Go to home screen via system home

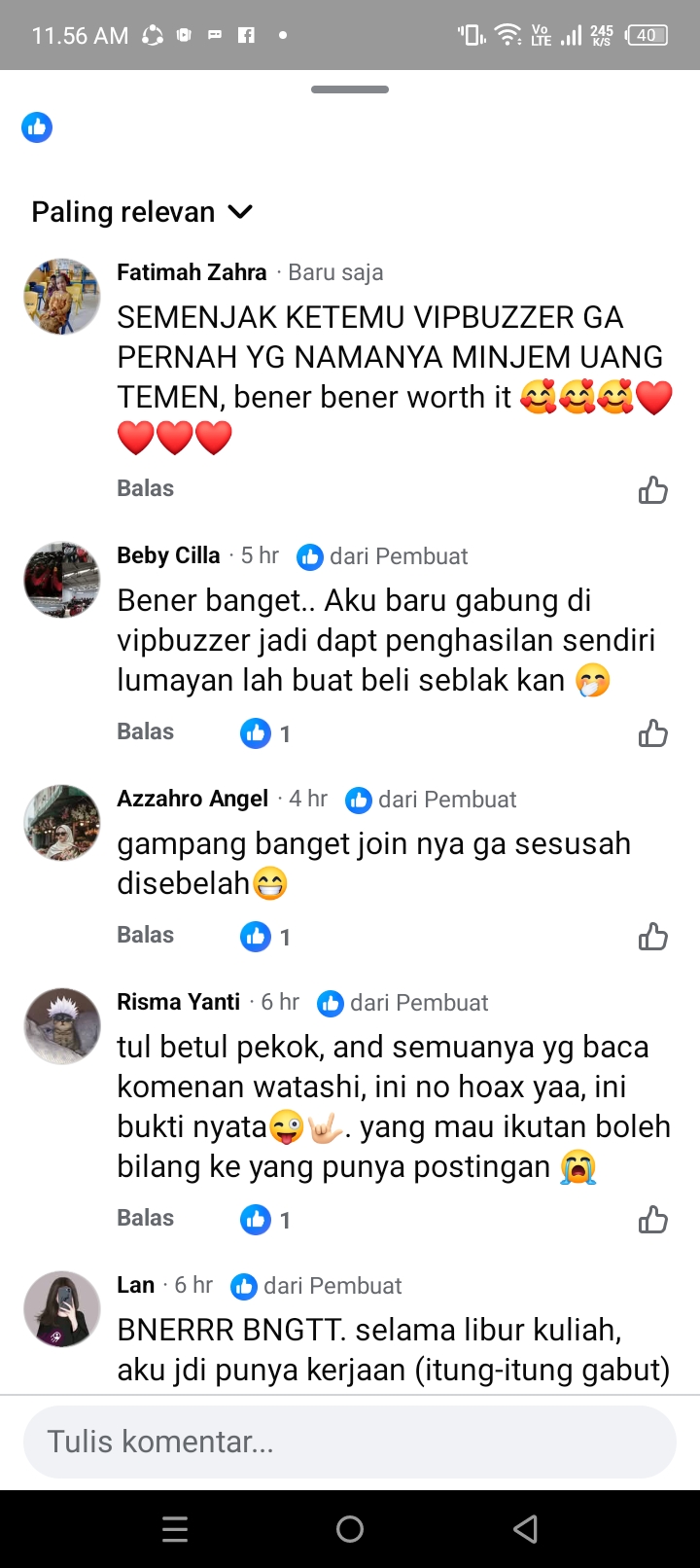click(350, 1529)
